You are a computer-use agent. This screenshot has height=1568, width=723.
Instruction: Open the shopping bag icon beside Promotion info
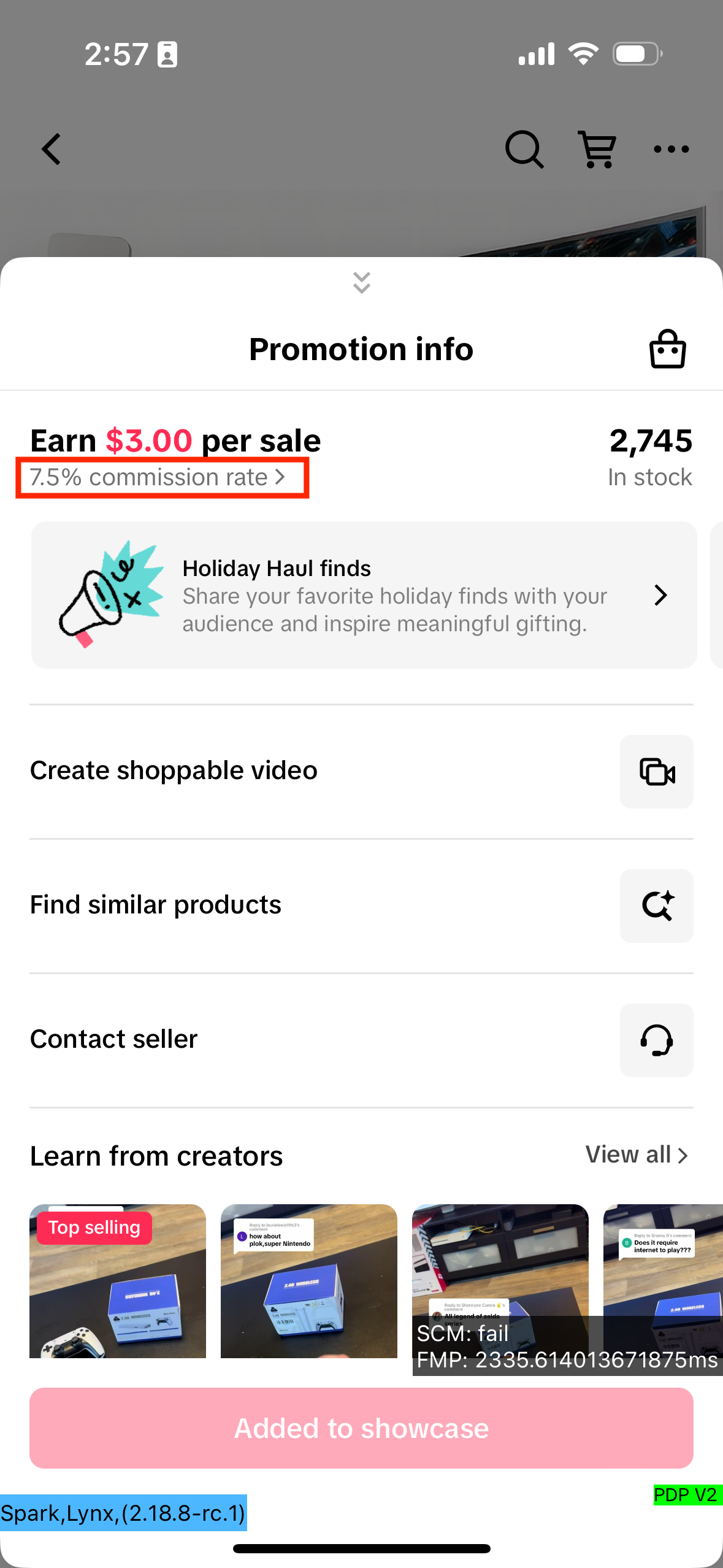(x=667, y=350)
